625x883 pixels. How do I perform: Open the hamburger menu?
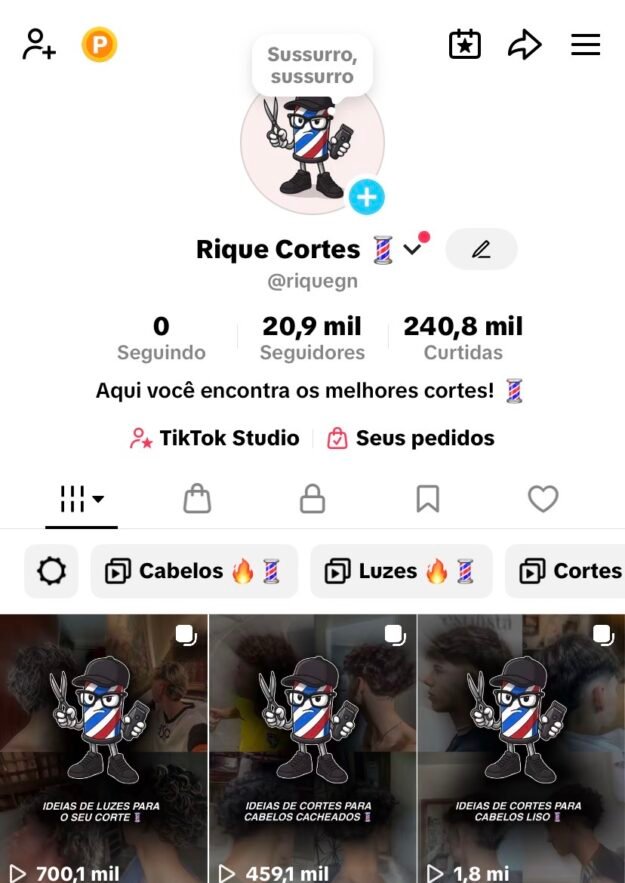585,45
